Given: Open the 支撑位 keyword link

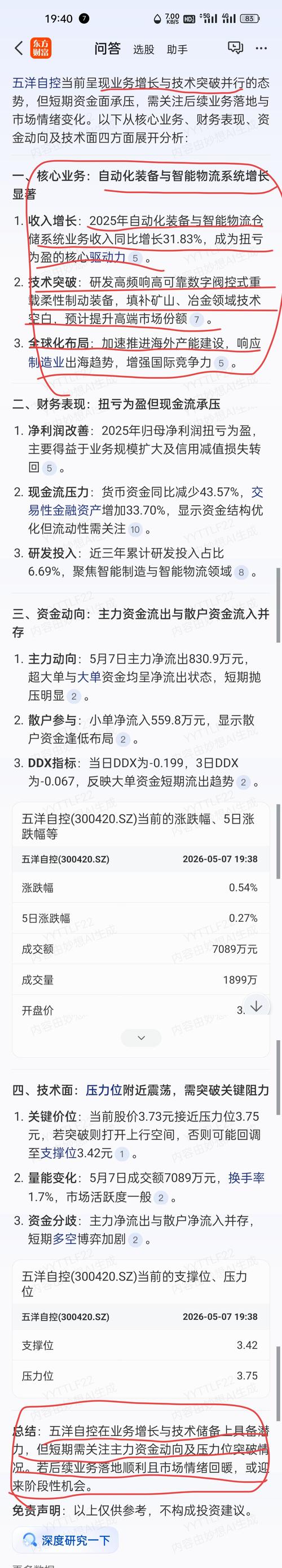Looking at the screenshot, I should point(59,1153).
